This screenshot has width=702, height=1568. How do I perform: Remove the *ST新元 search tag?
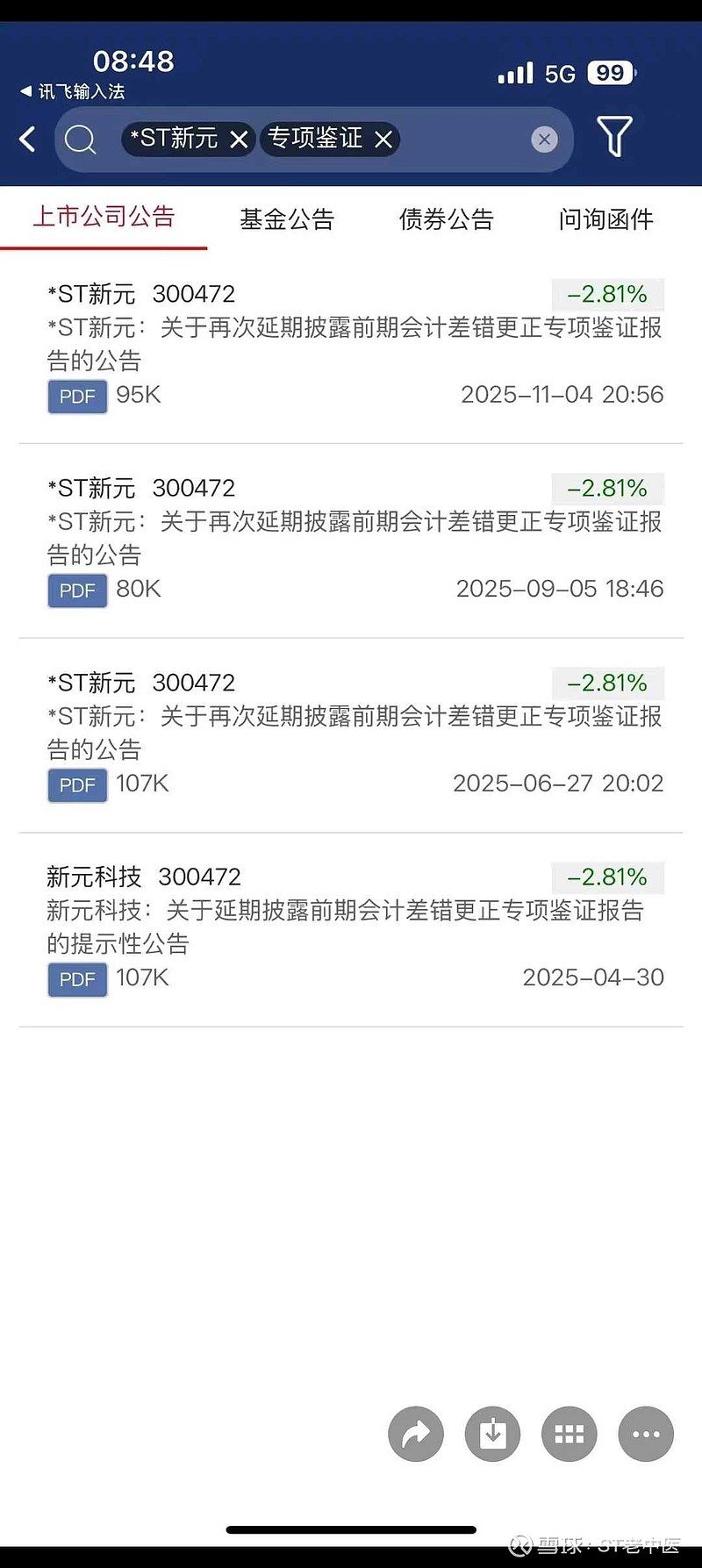[x=239, y=139]
